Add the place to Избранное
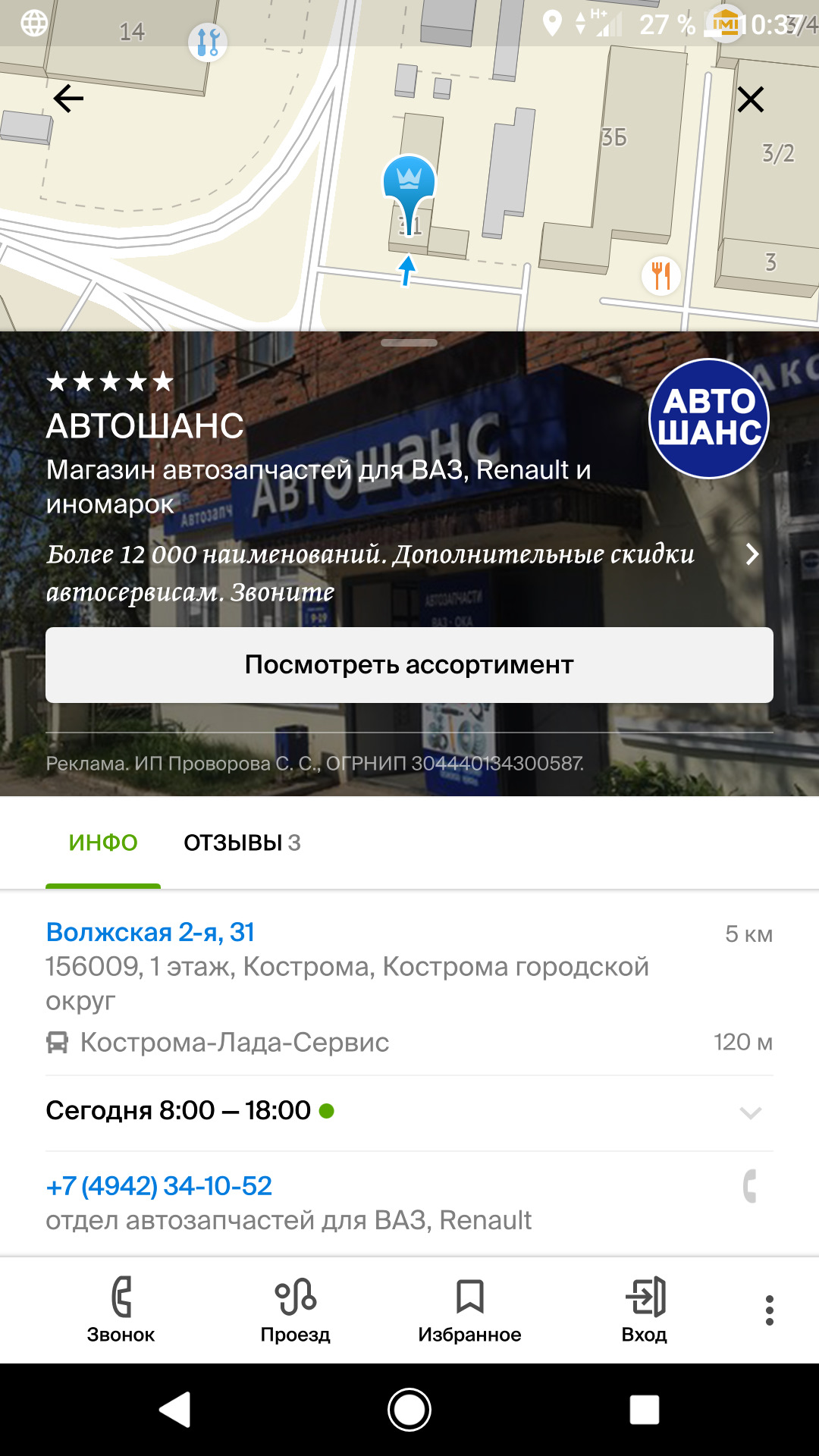Screen dimensions: 819x1456 pyautogui.click(x=469, y=1310)
